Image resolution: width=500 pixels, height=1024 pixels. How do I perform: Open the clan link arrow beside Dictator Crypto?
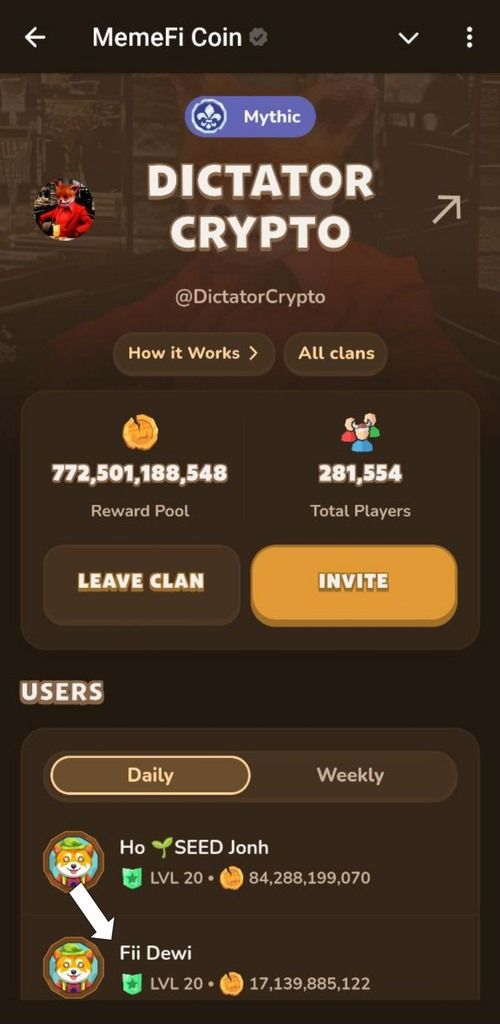447,209
